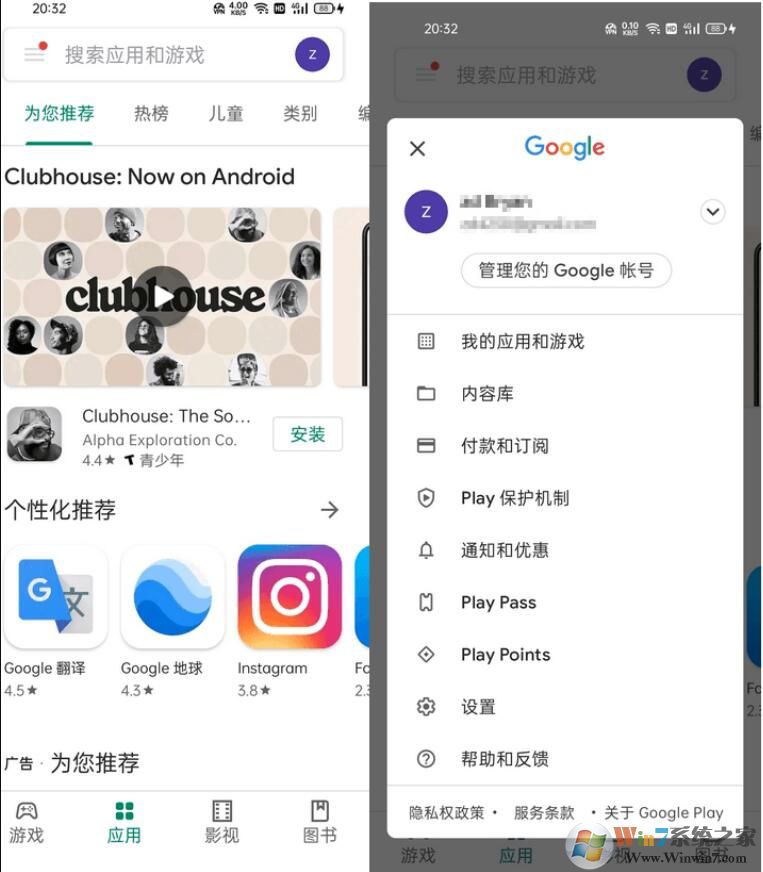Tap 管理您的 Google 帐号 button
This screenshot has height=872, width=763.
[x=565, y=270]
